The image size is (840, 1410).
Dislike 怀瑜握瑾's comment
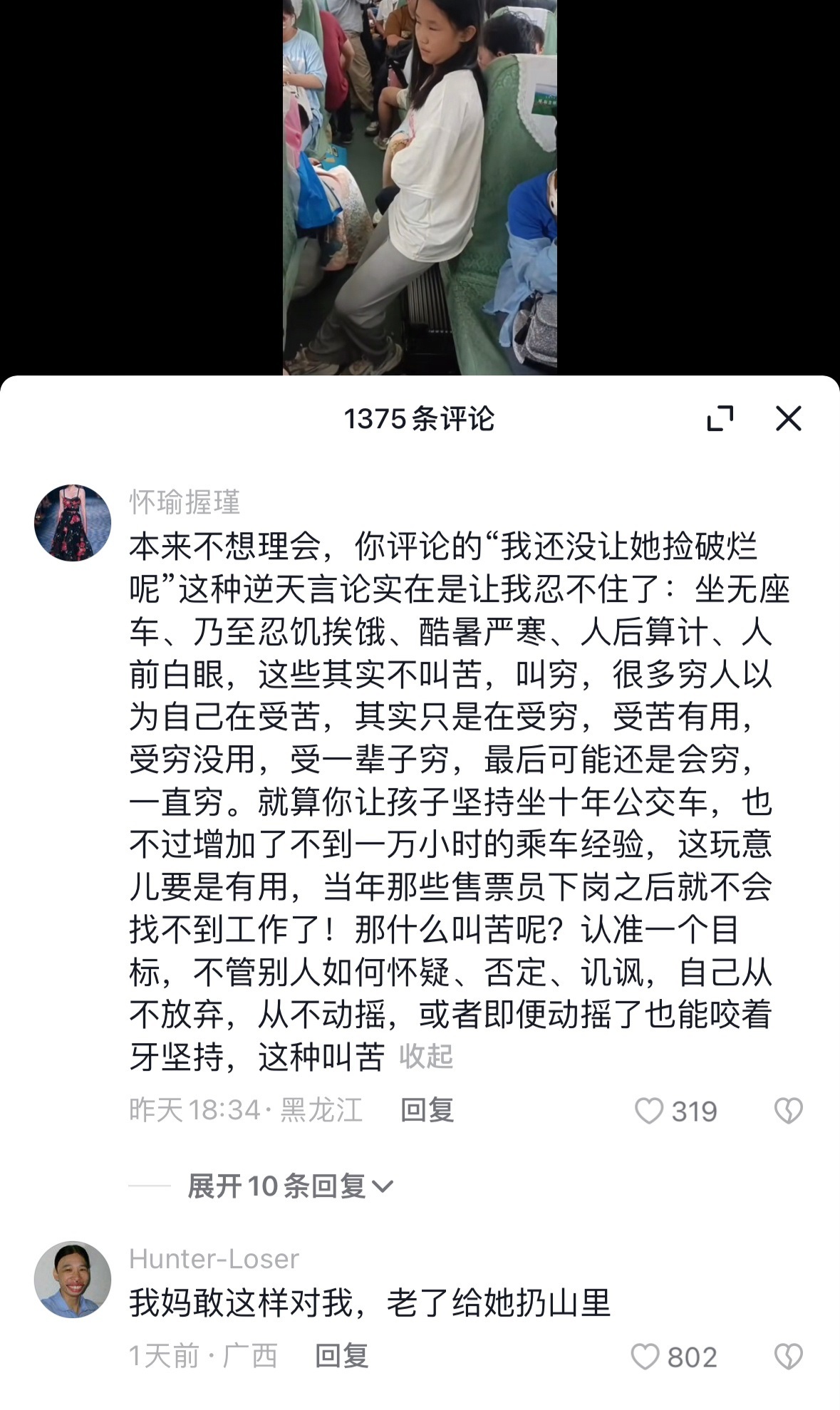[788, 1111]
